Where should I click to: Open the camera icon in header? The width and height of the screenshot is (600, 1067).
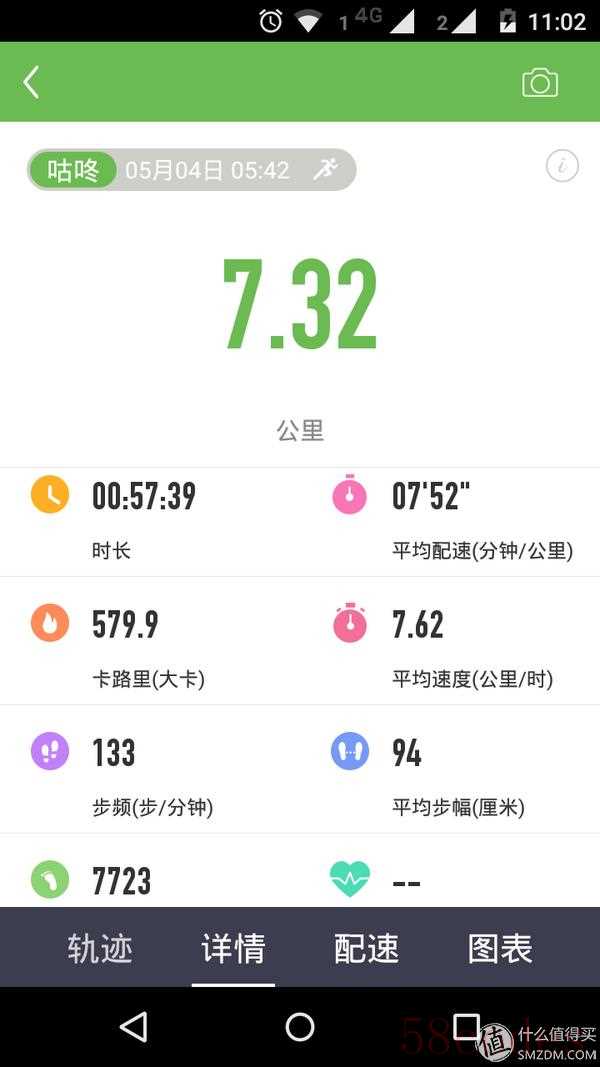[x=539, y=82]
